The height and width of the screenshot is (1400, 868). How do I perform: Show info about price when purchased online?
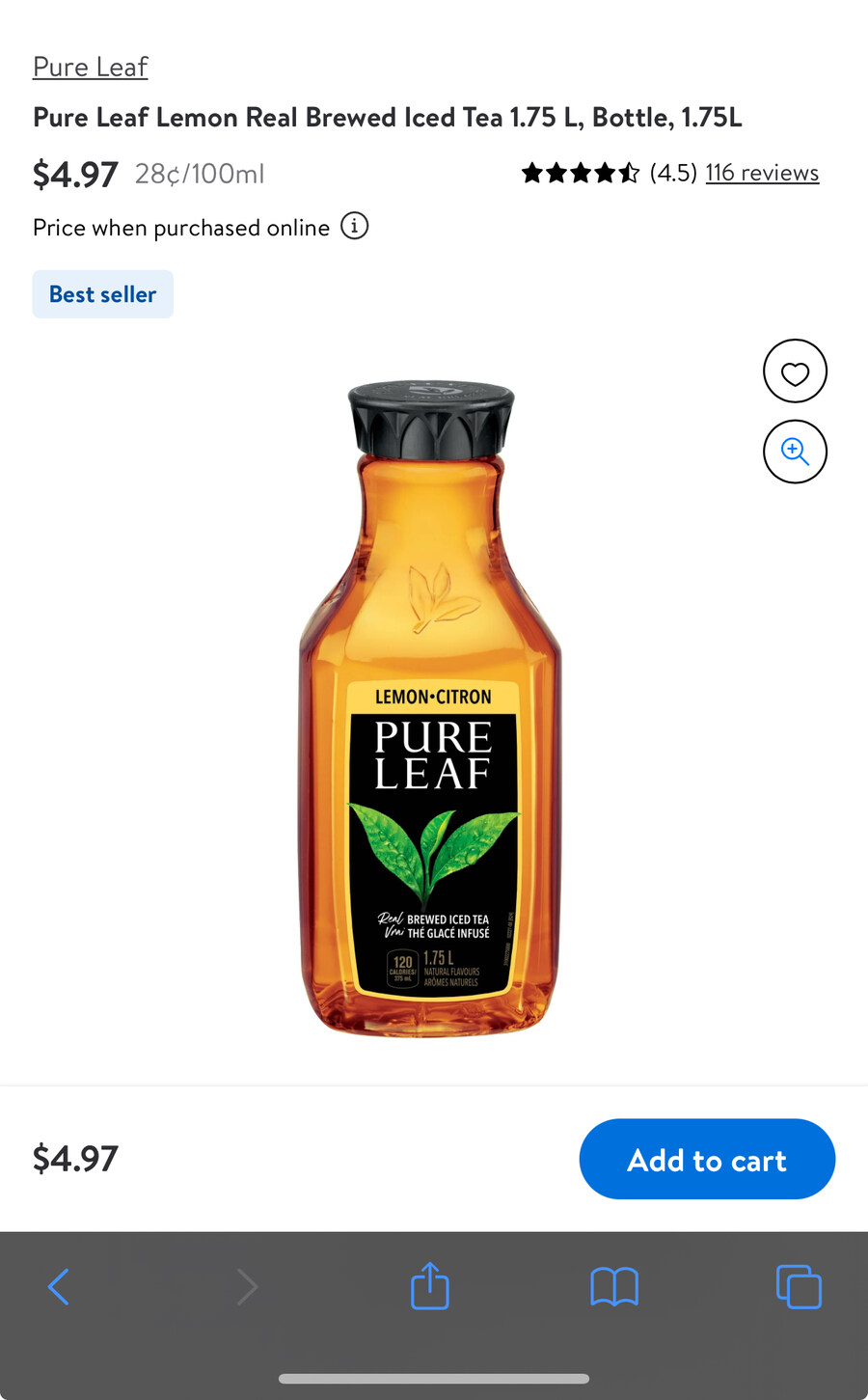pyautogui.click(x=355, y=227)
